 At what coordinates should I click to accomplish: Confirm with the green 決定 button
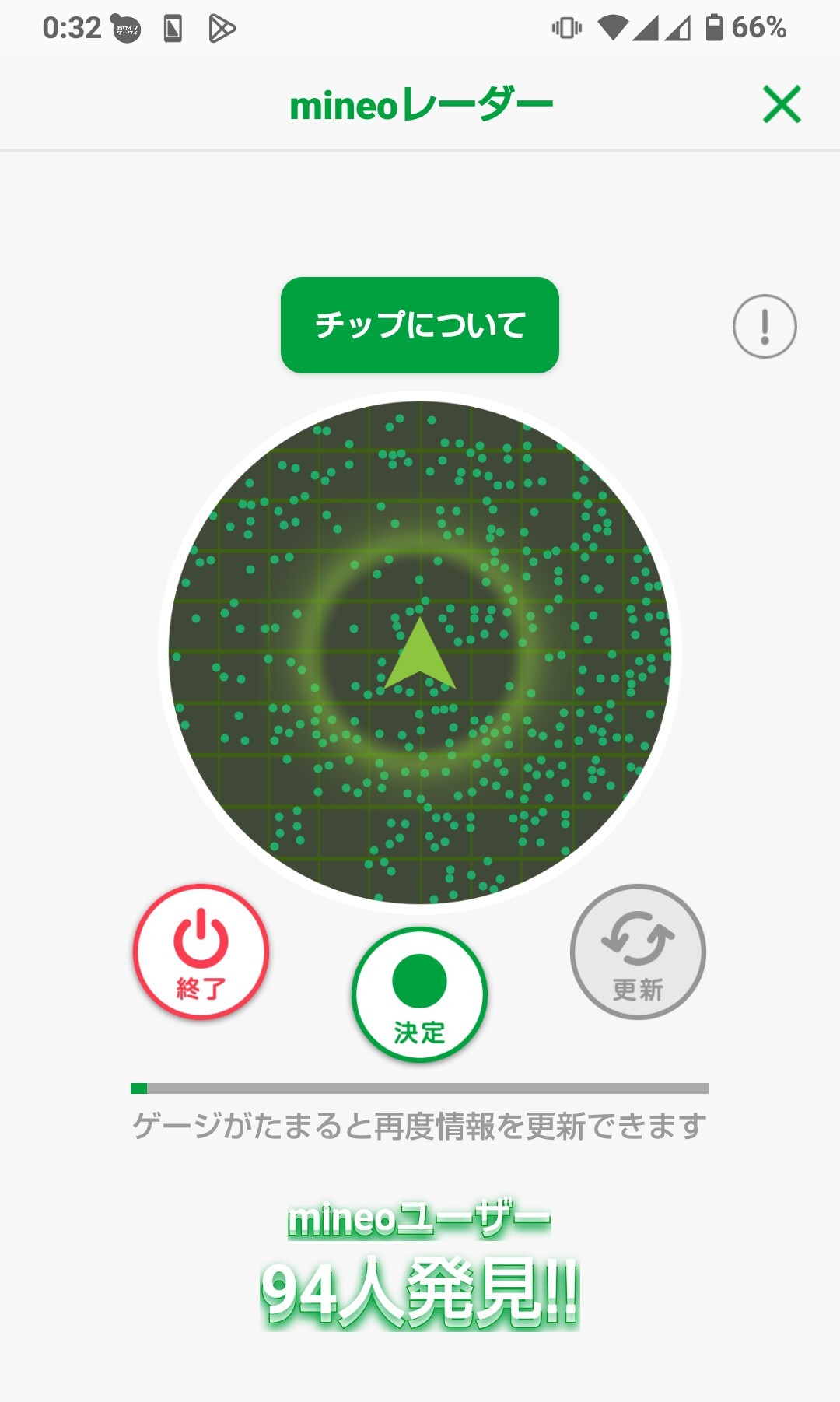pos(419,994)
